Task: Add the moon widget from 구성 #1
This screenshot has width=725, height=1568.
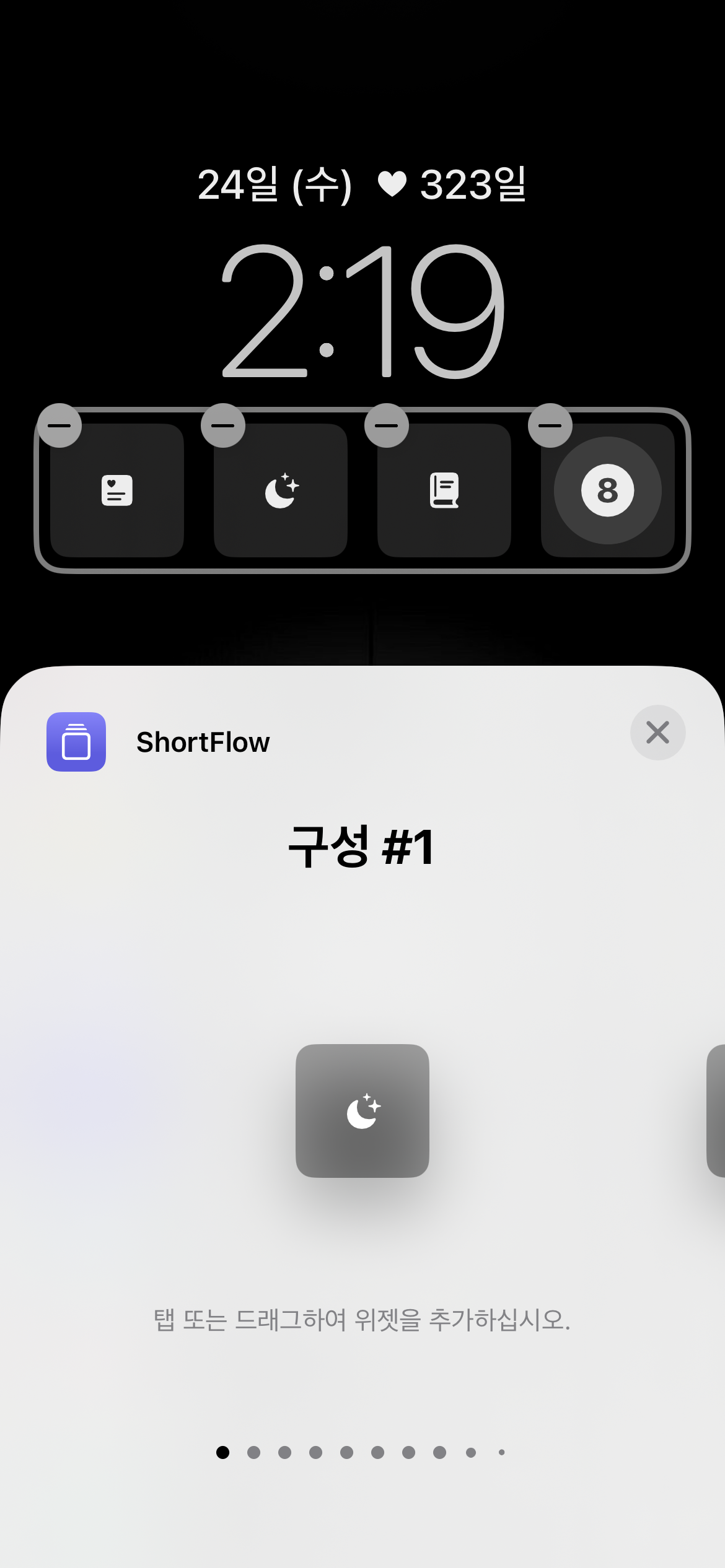Action: click(362, 1110)
